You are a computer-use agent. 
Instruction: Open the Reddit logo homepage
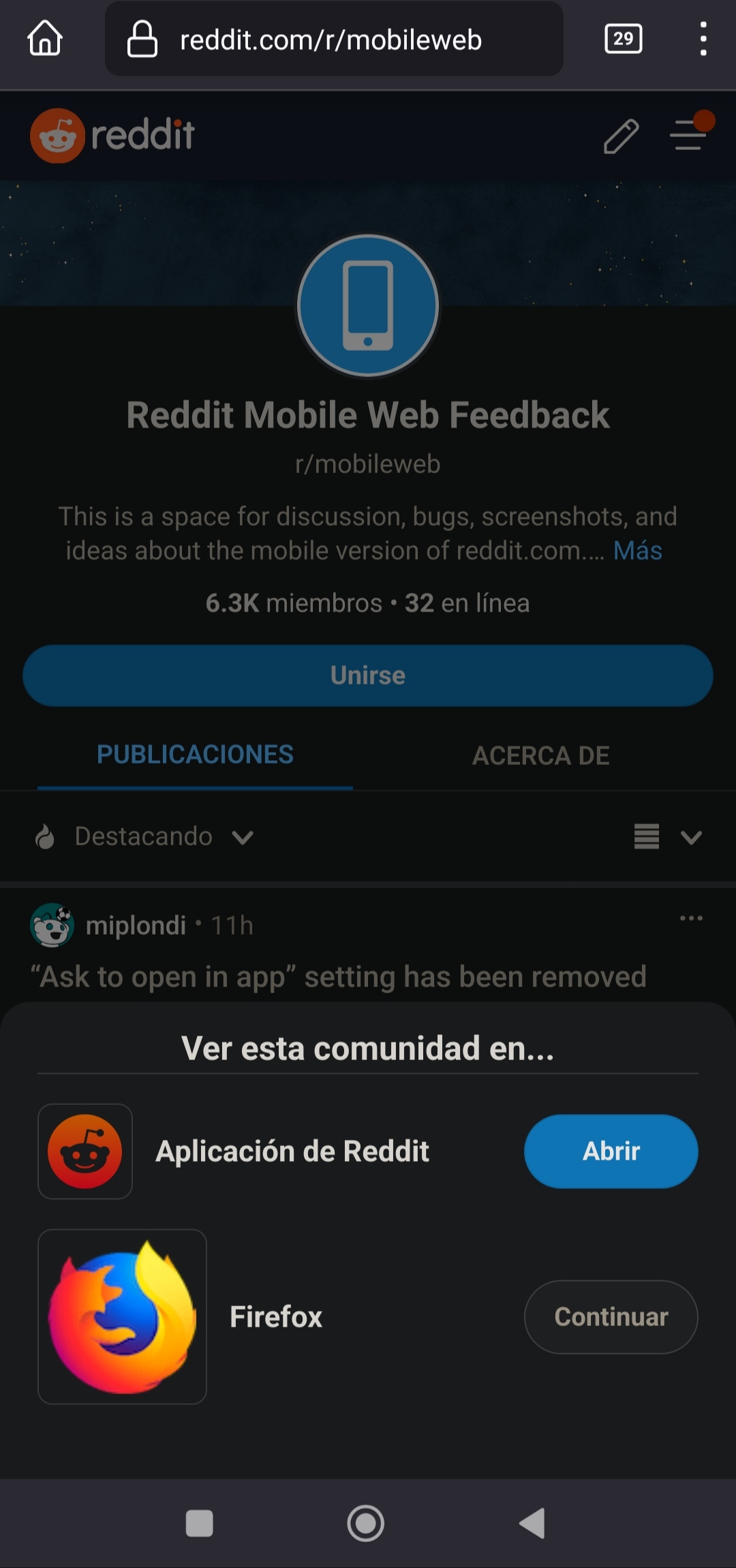112,134
